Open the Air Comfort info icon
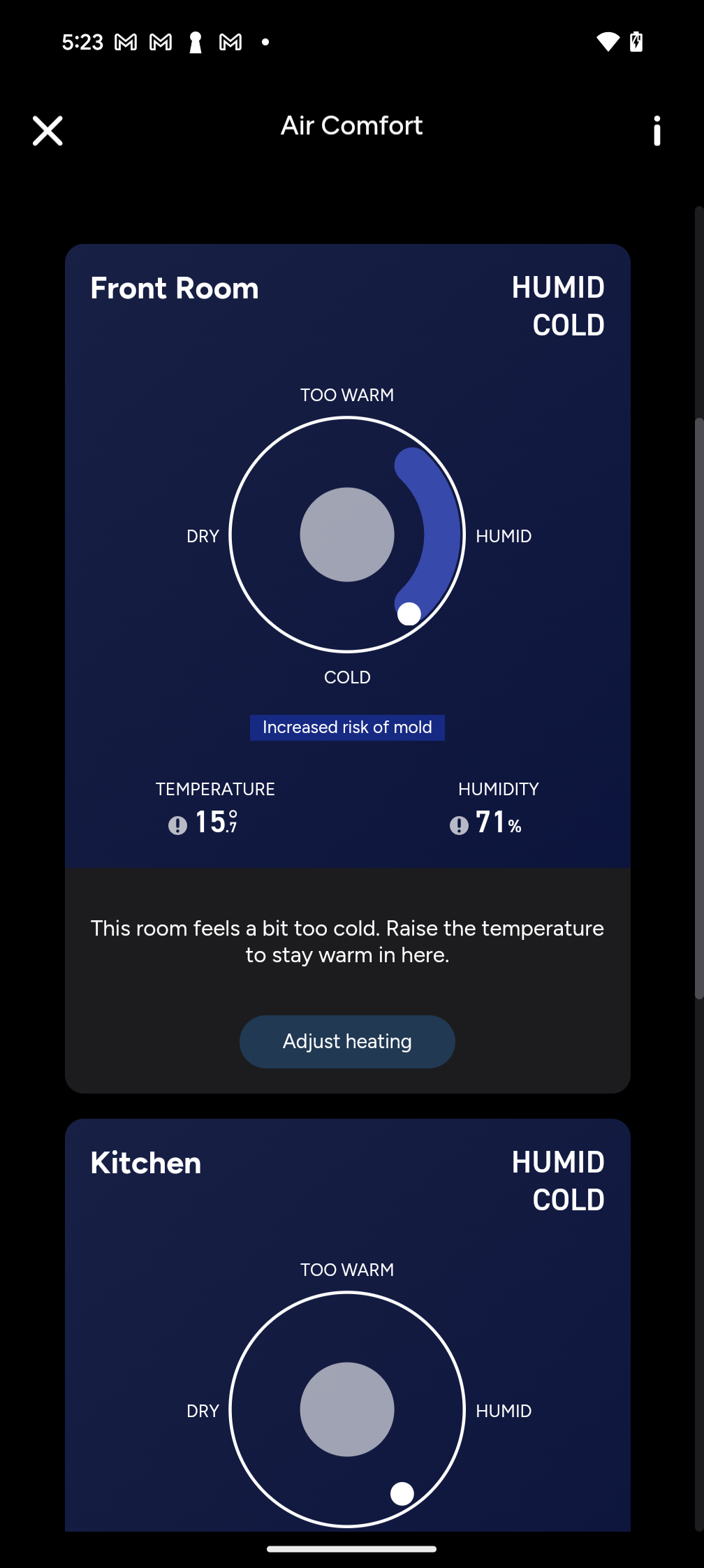 tap(657, 131)
